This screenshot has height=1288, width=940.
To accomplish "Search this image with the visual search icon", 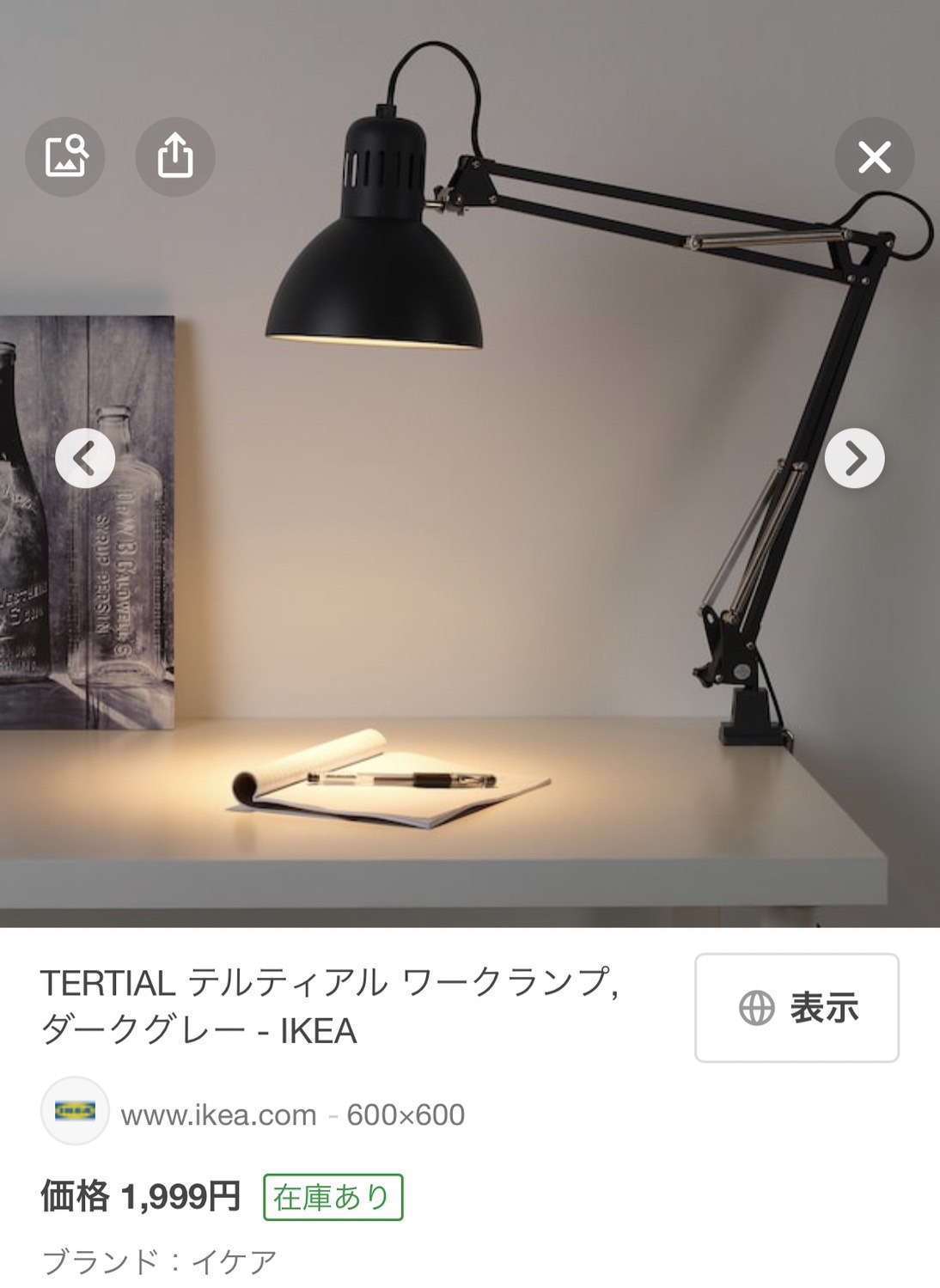I will pyautogui.click(x=65, y=156).
